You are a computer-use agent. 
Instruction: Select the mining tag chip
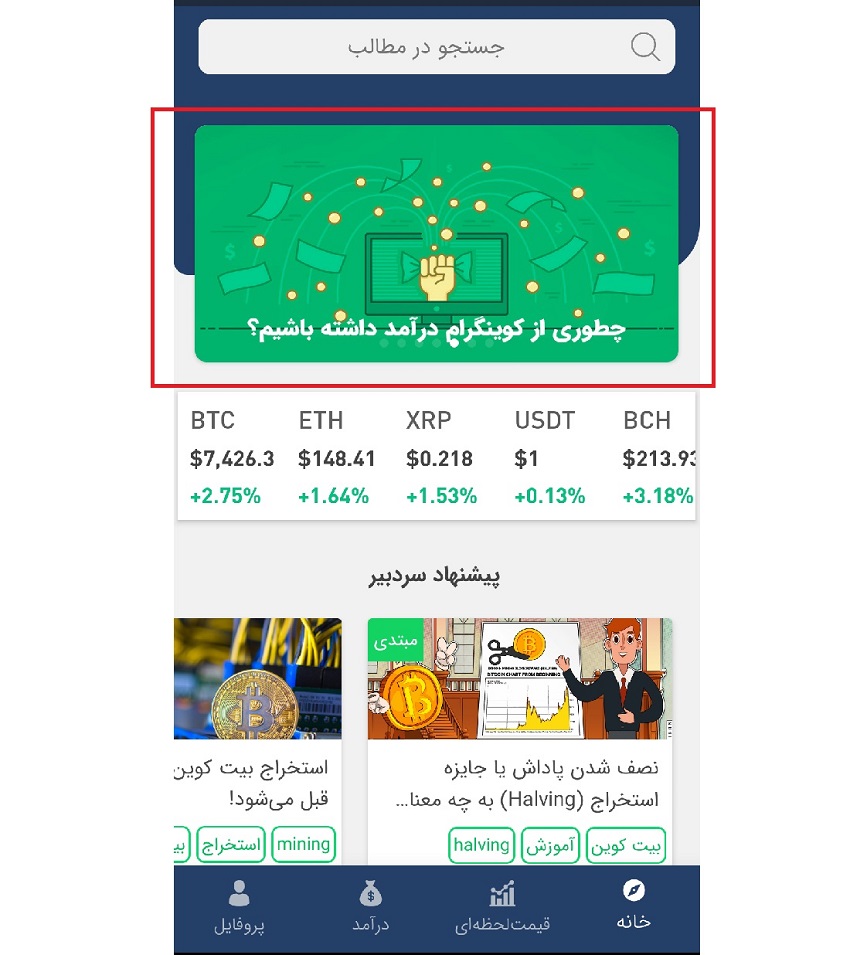tap(303, 844)
